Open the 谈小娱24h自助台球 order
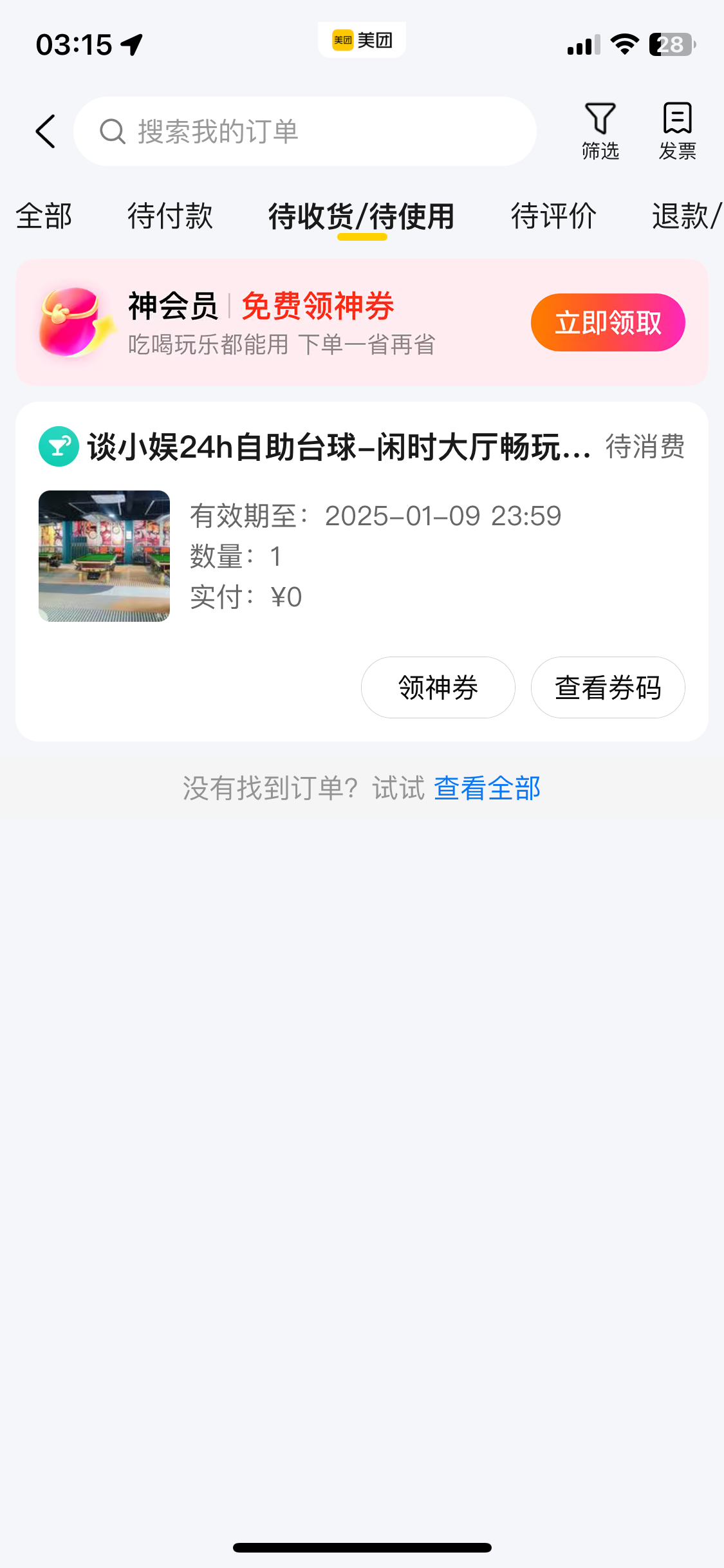 [x=339, y=447]
